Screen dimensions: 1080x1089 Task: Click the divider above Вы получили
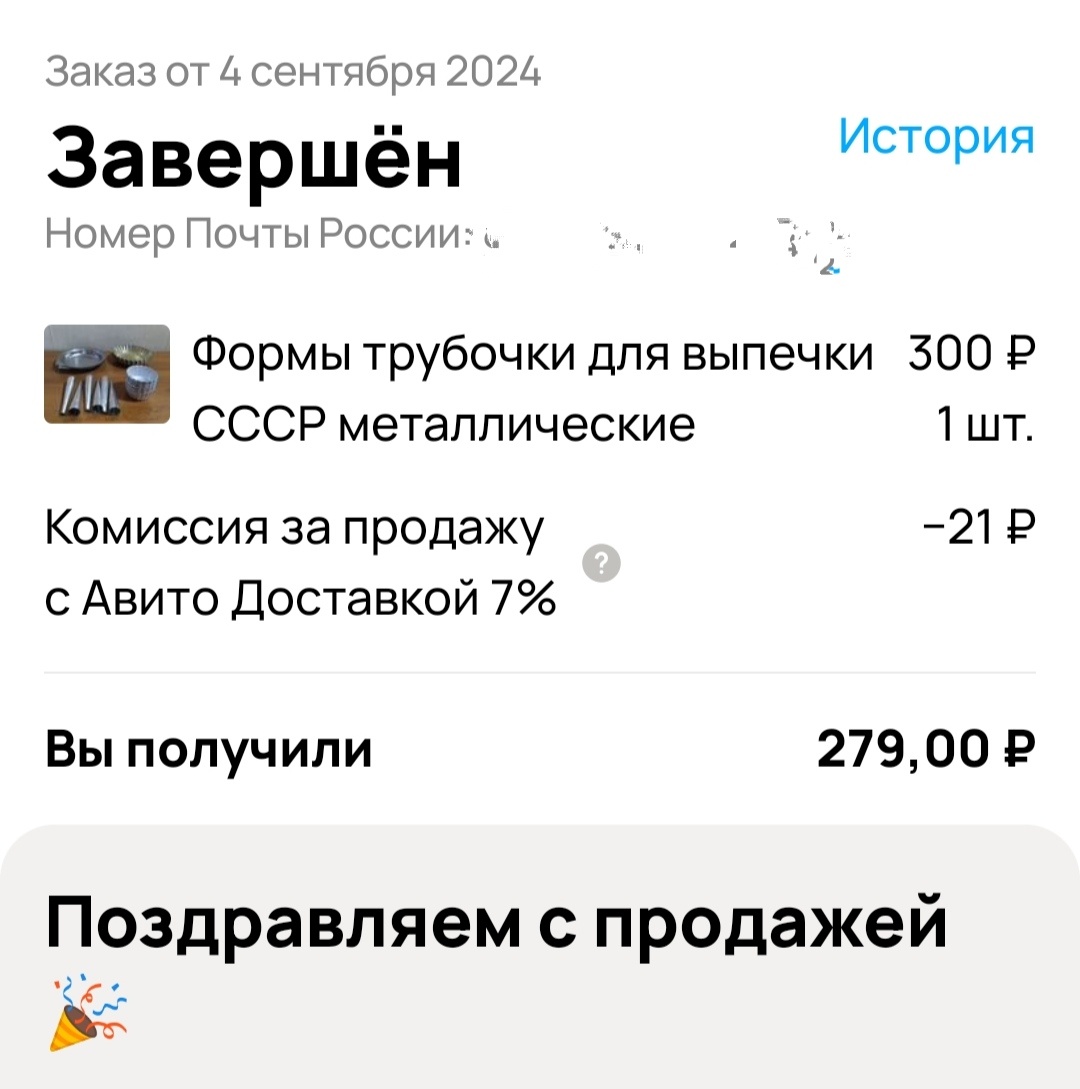point(540,669)
